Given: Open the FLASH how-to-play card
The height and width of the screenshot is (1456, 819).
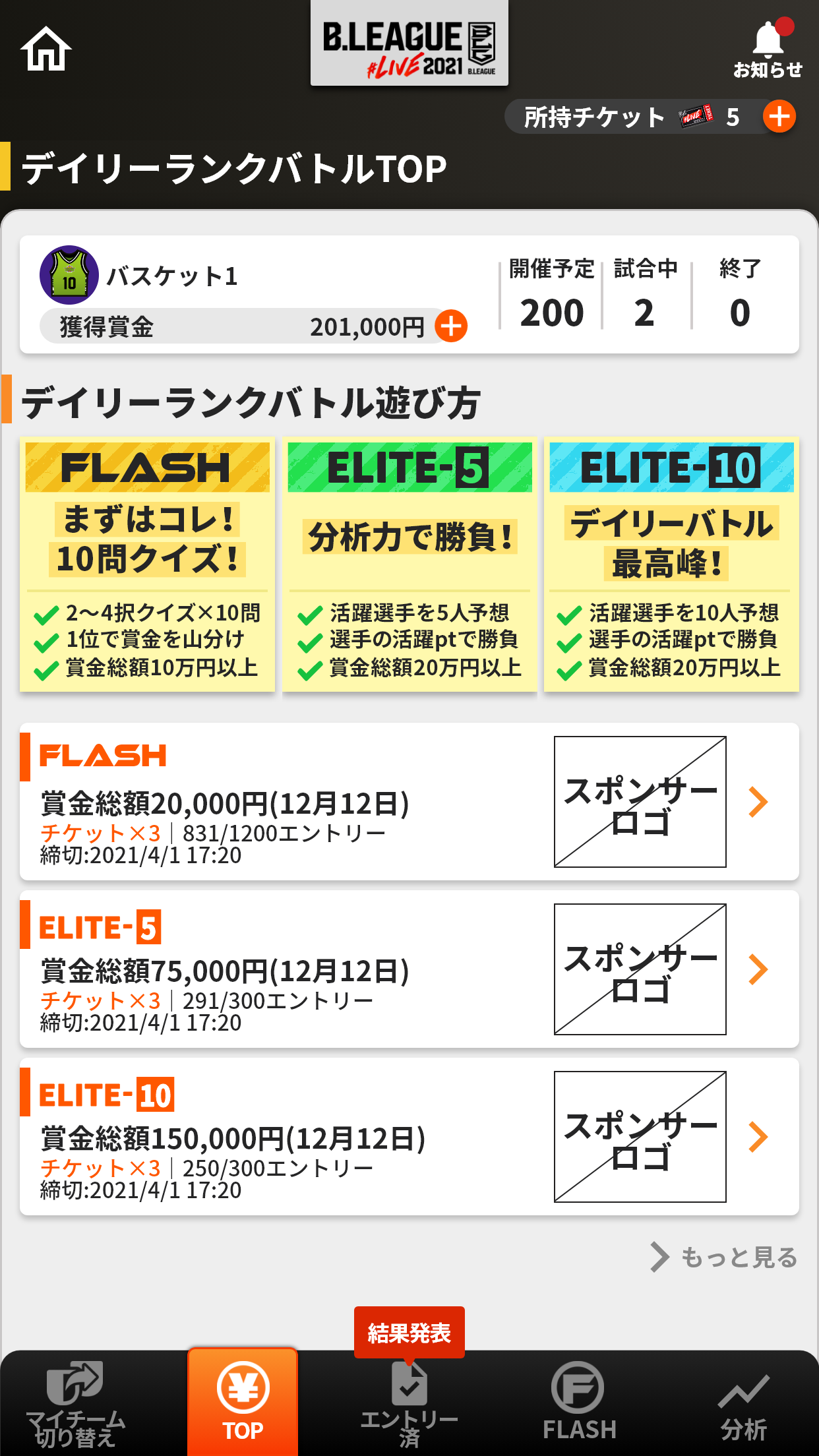Looking at the screenshot, I should pyautogui.click(x=147, y=564).
